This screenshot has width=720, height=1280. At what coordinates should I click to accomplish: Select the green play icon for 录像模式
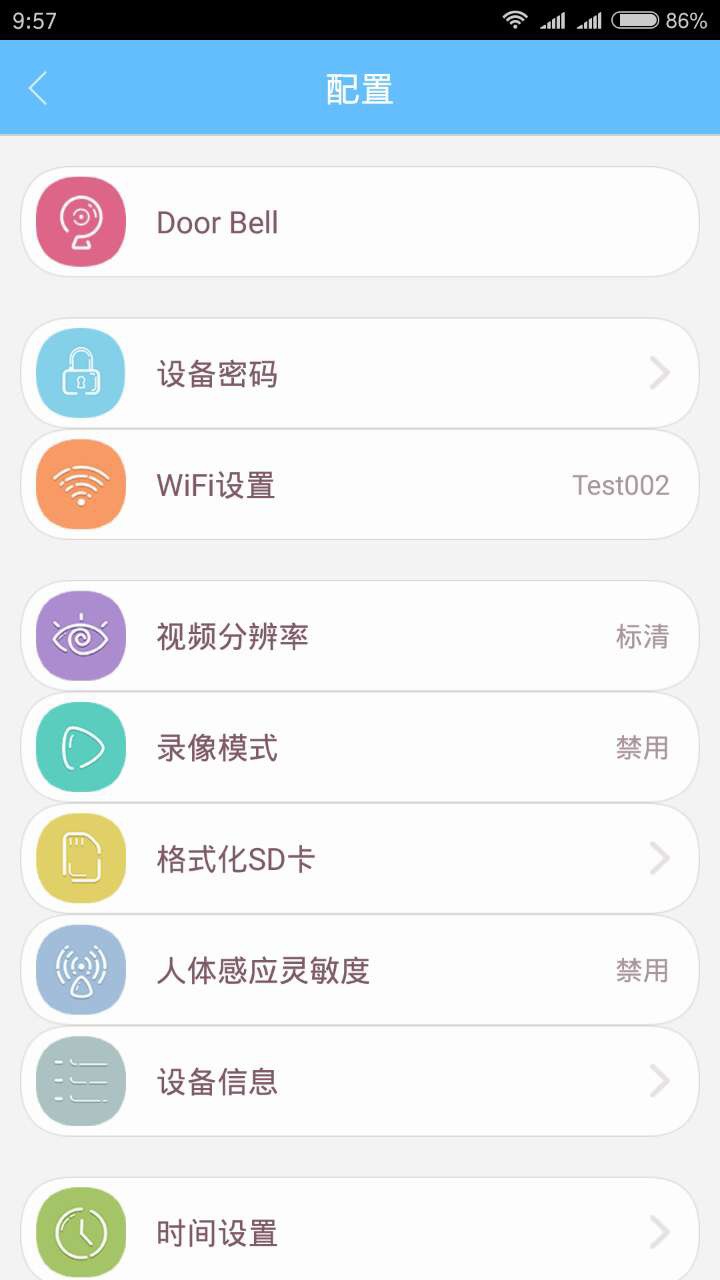(80, 746)
